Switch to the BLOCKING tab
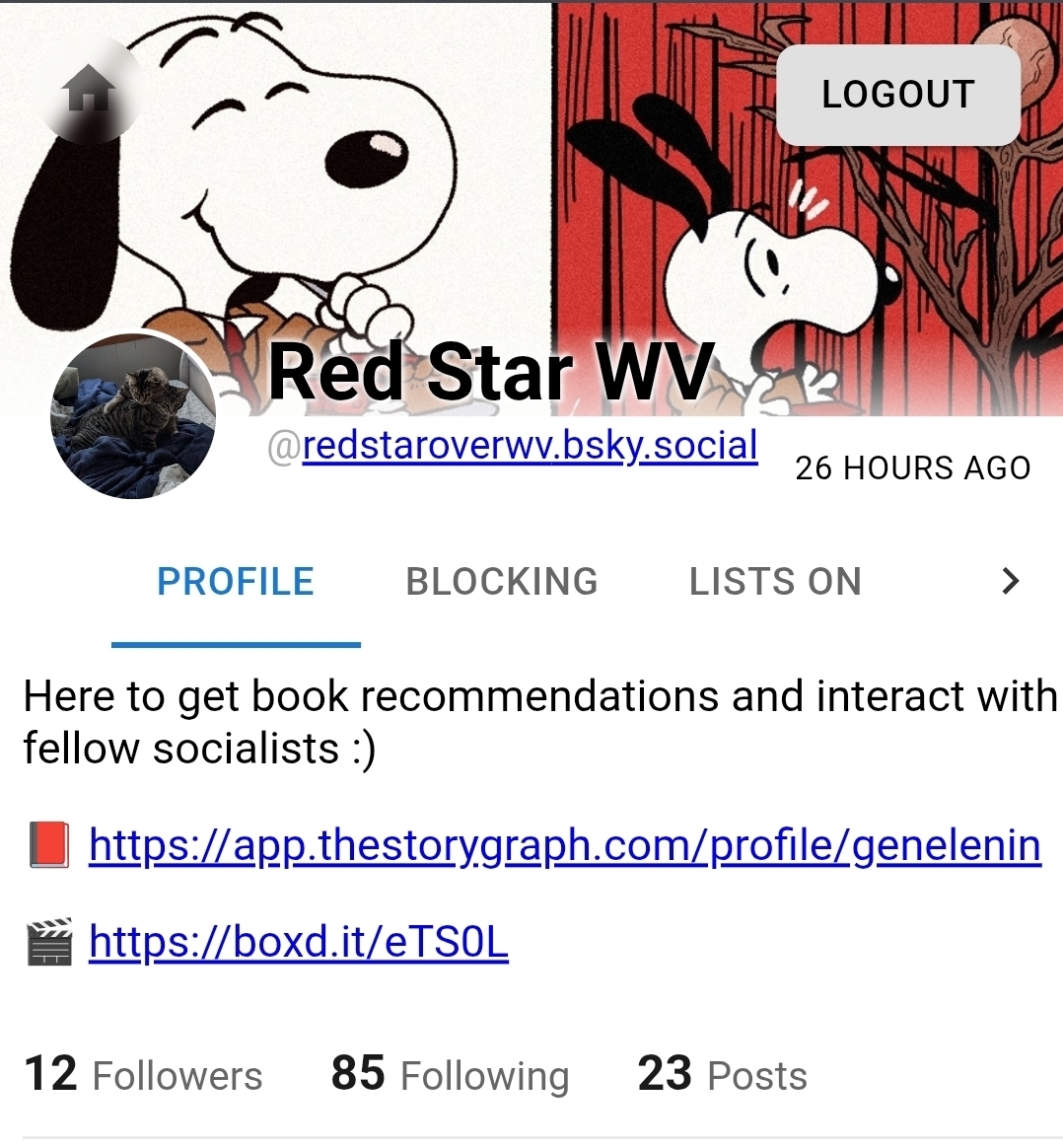Image resolution: width=1063 pixels, height=1148 pixels. (501, 582)
